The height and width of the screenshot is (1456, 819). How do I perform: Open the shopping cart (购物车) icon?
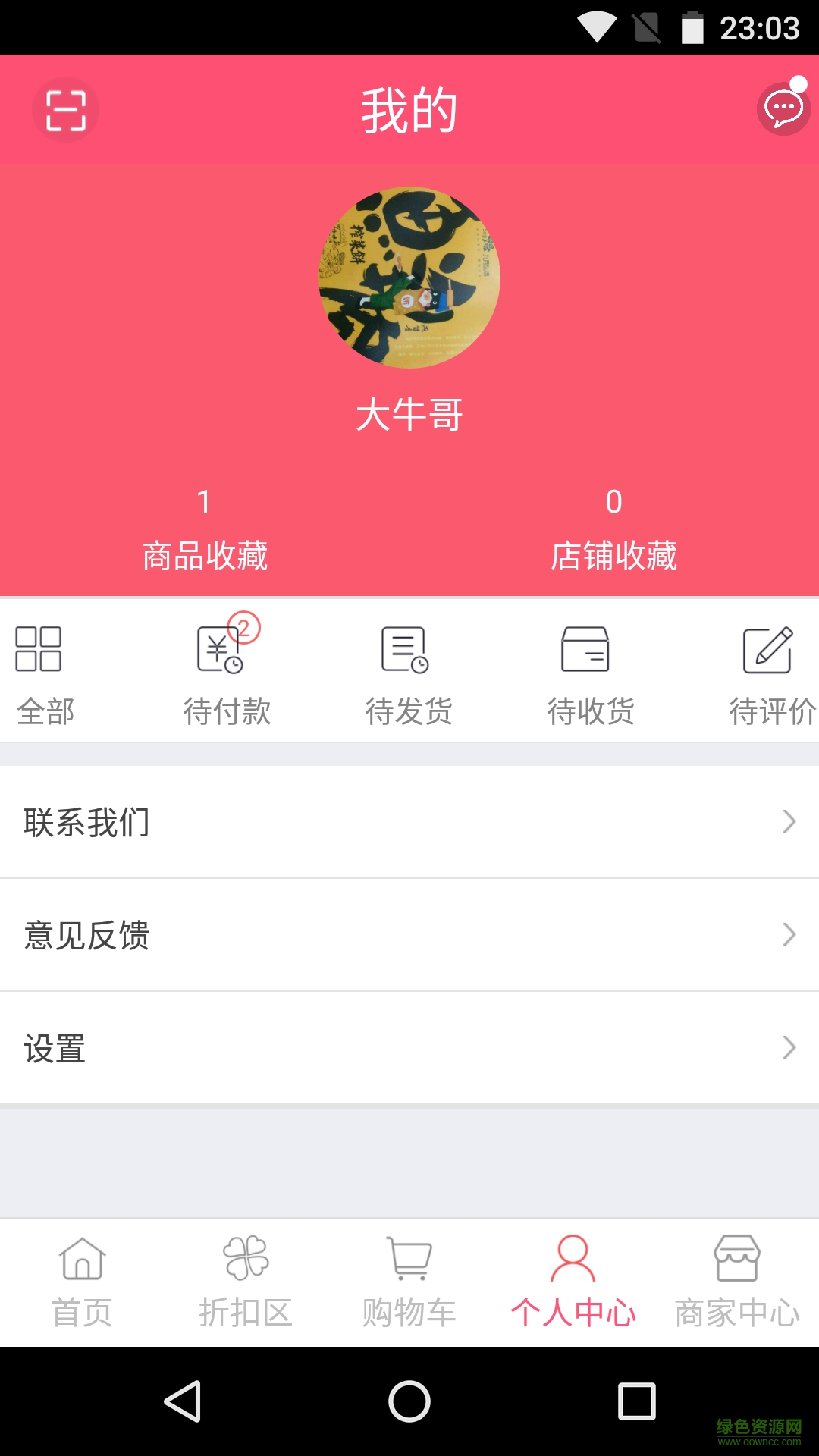(409, 1282)
